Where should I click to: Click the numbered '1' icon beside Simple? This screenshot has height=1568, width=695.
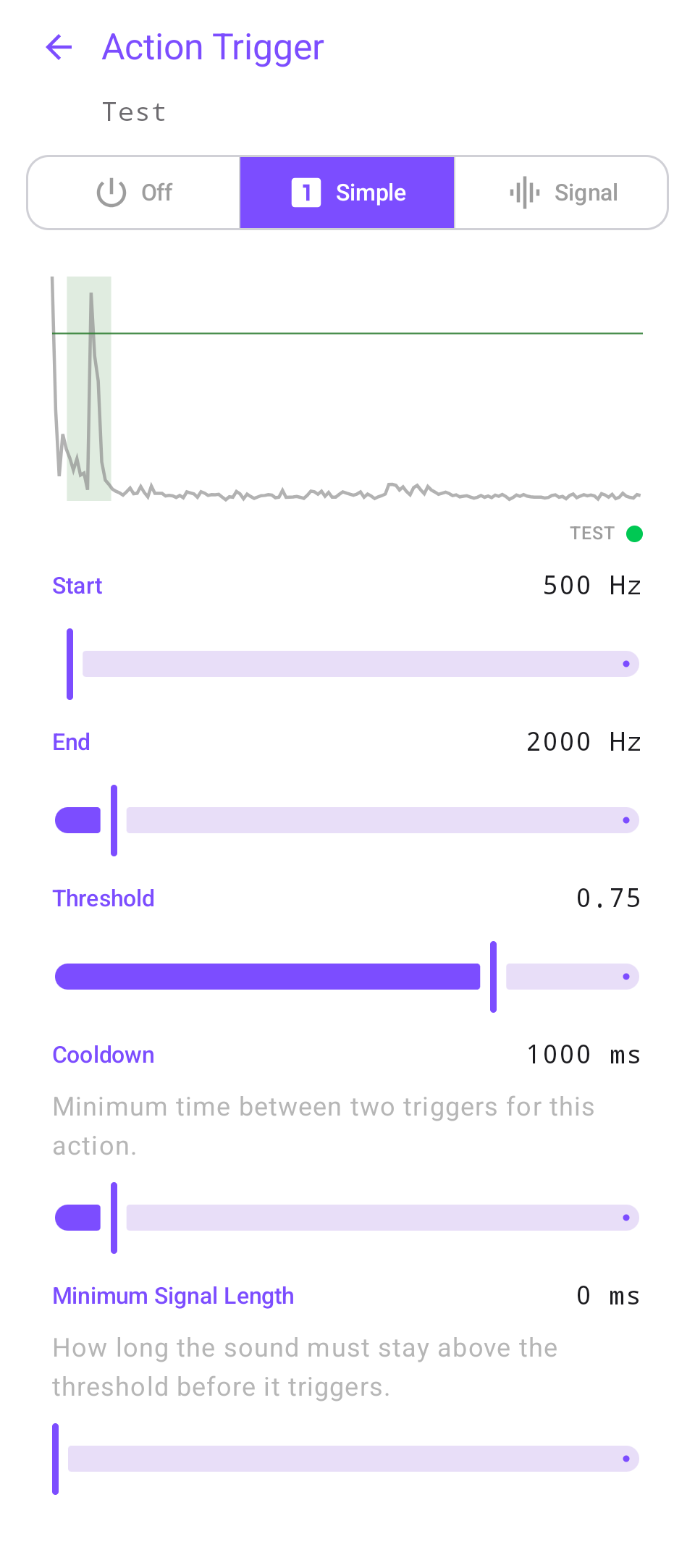click(306, 192)
